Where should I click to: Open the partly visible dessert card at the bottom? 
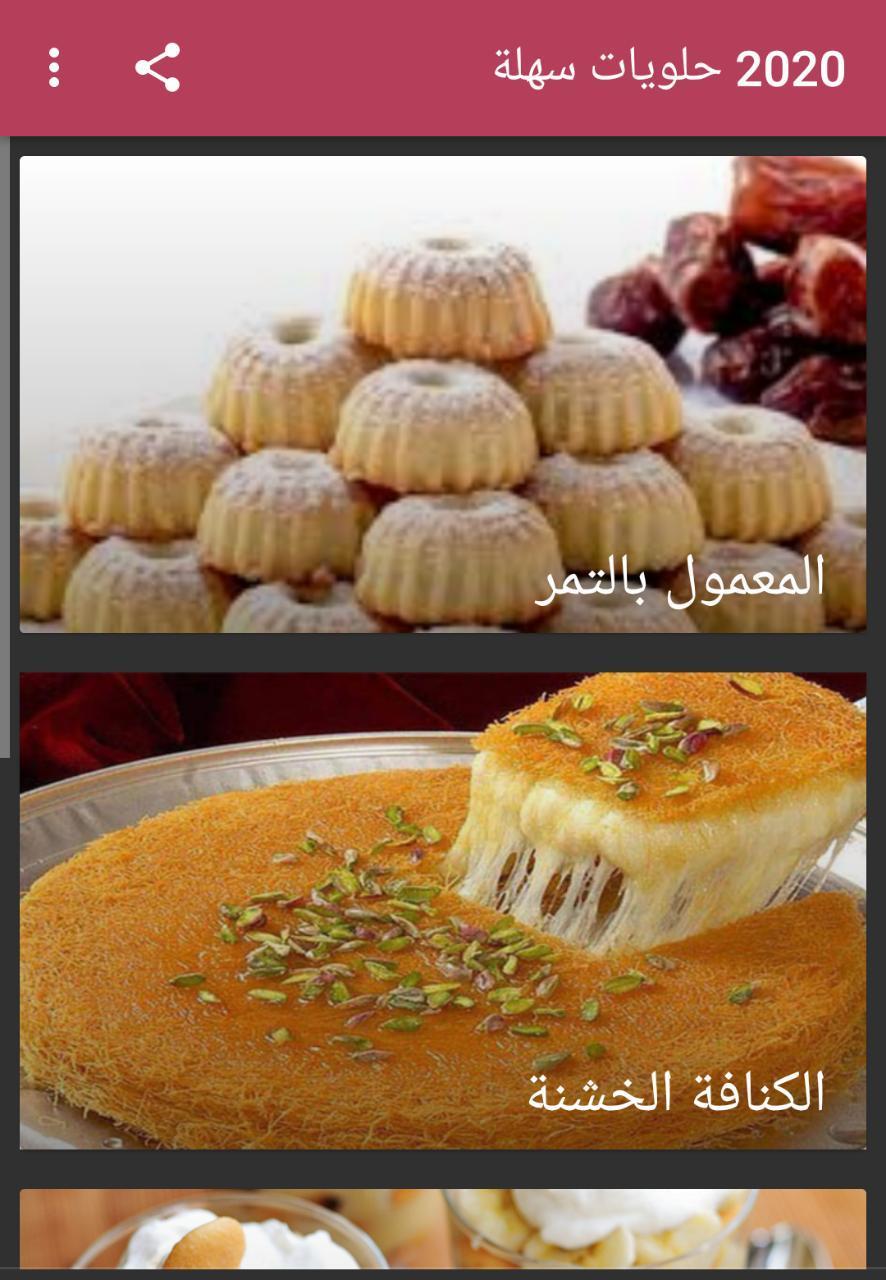(443, 1230)
